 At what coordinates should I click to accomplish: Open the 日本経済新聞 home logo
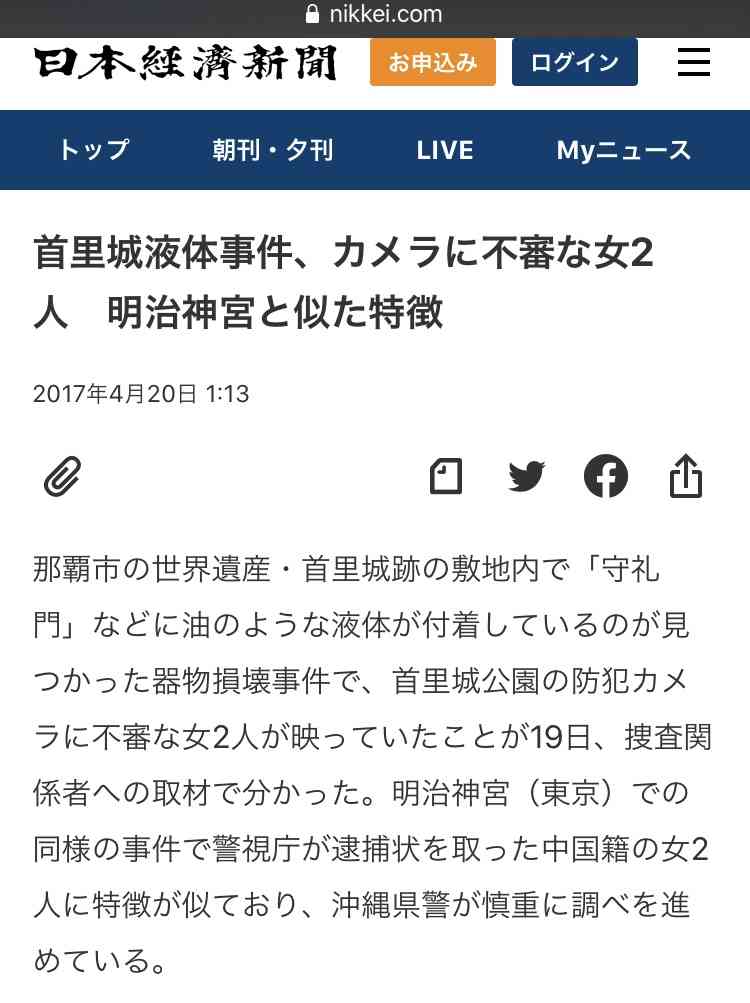click(x=186, y=62)
